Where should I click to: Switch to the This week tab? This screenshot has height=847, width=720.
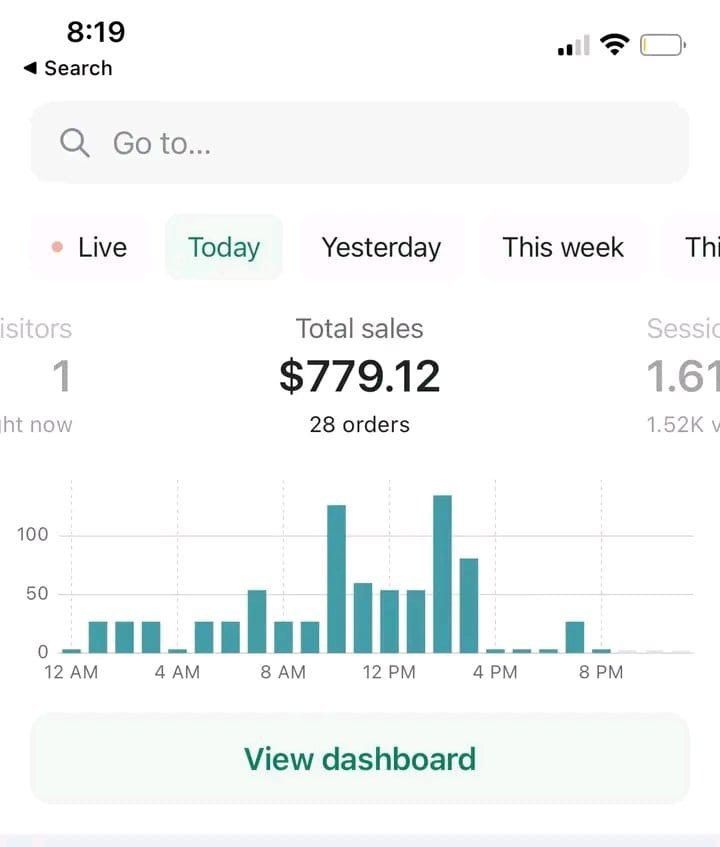563,247
